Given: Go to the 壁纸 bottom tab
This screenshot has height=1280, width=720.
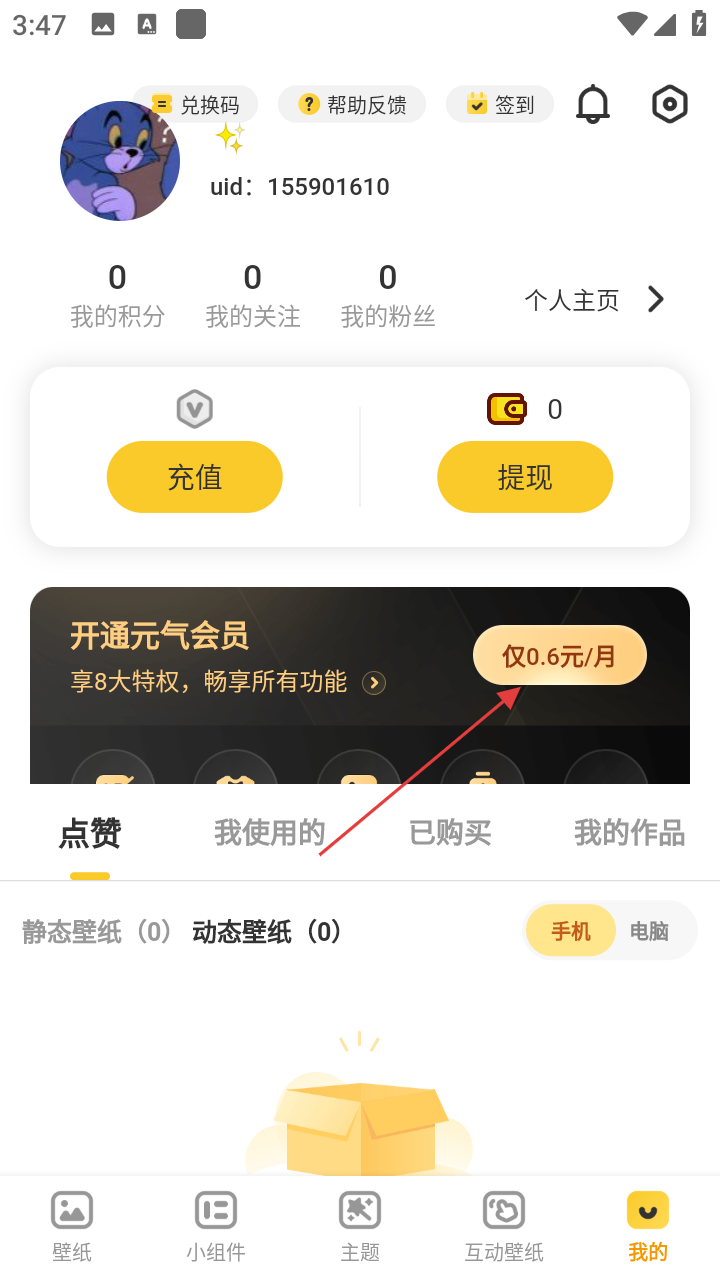Looking at the screenshot, I should [72, 1226].
